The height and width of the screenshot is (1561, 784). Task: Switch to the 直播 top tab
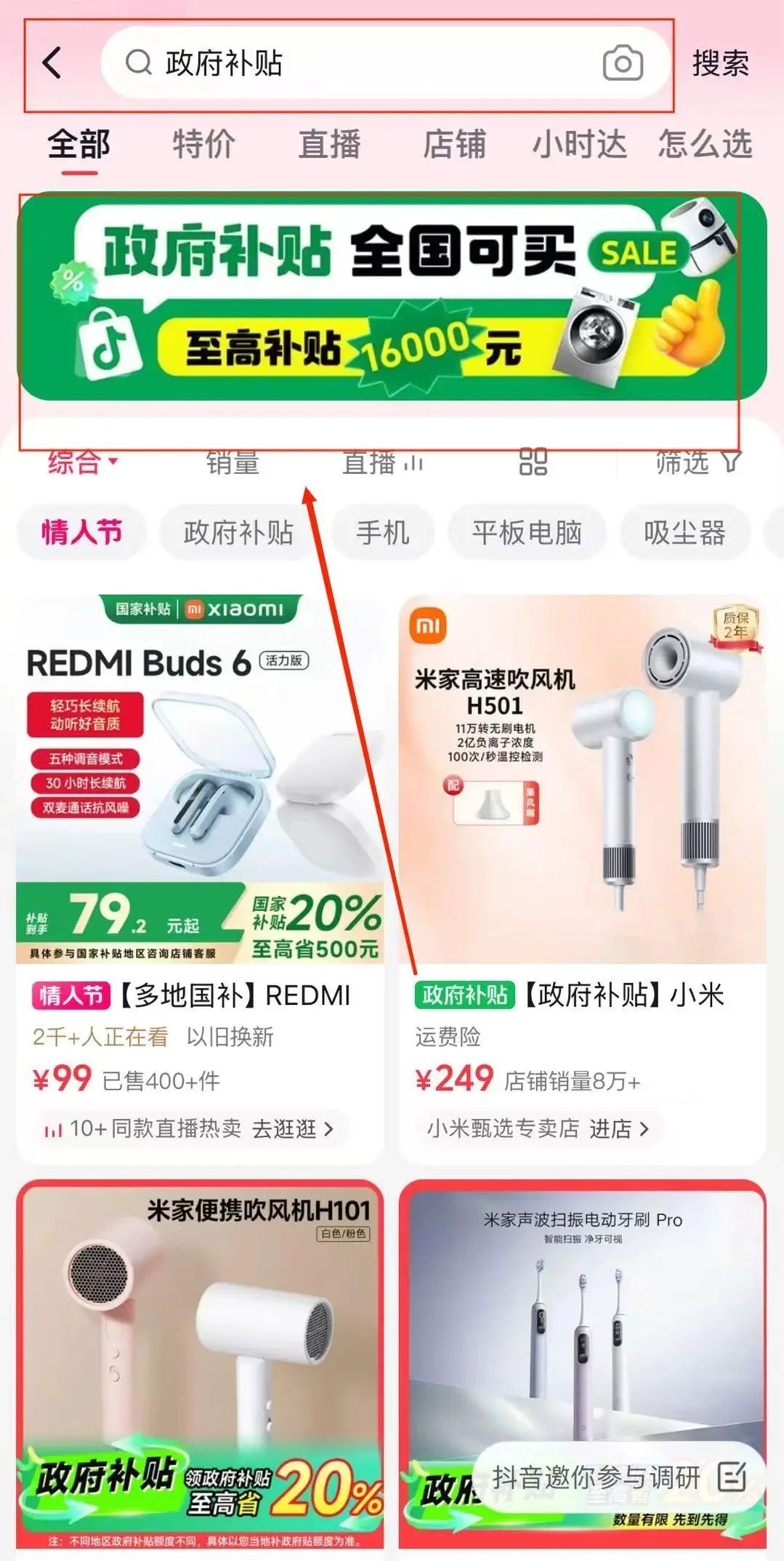(329, 144)
